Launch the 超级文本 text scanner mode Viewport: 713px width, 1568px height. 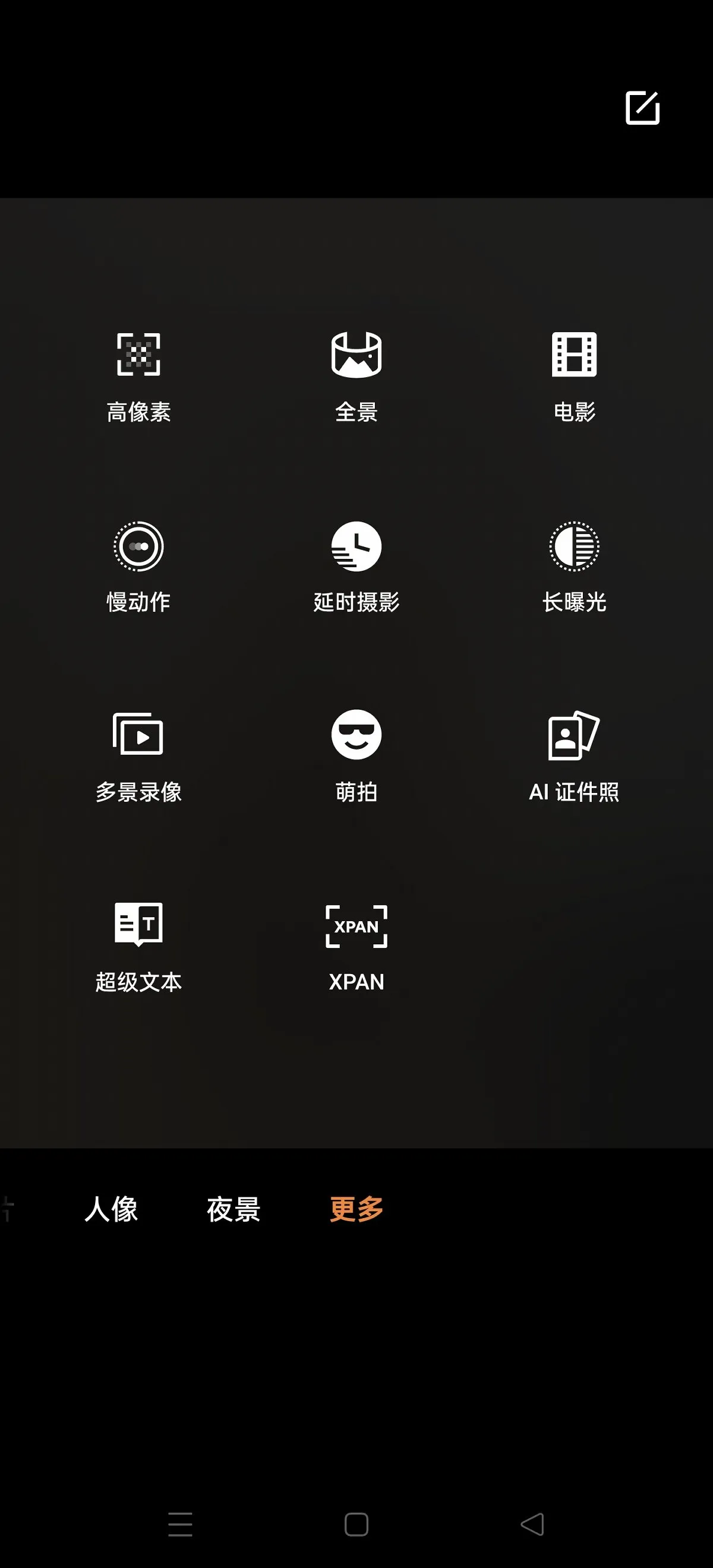(139, 946)
